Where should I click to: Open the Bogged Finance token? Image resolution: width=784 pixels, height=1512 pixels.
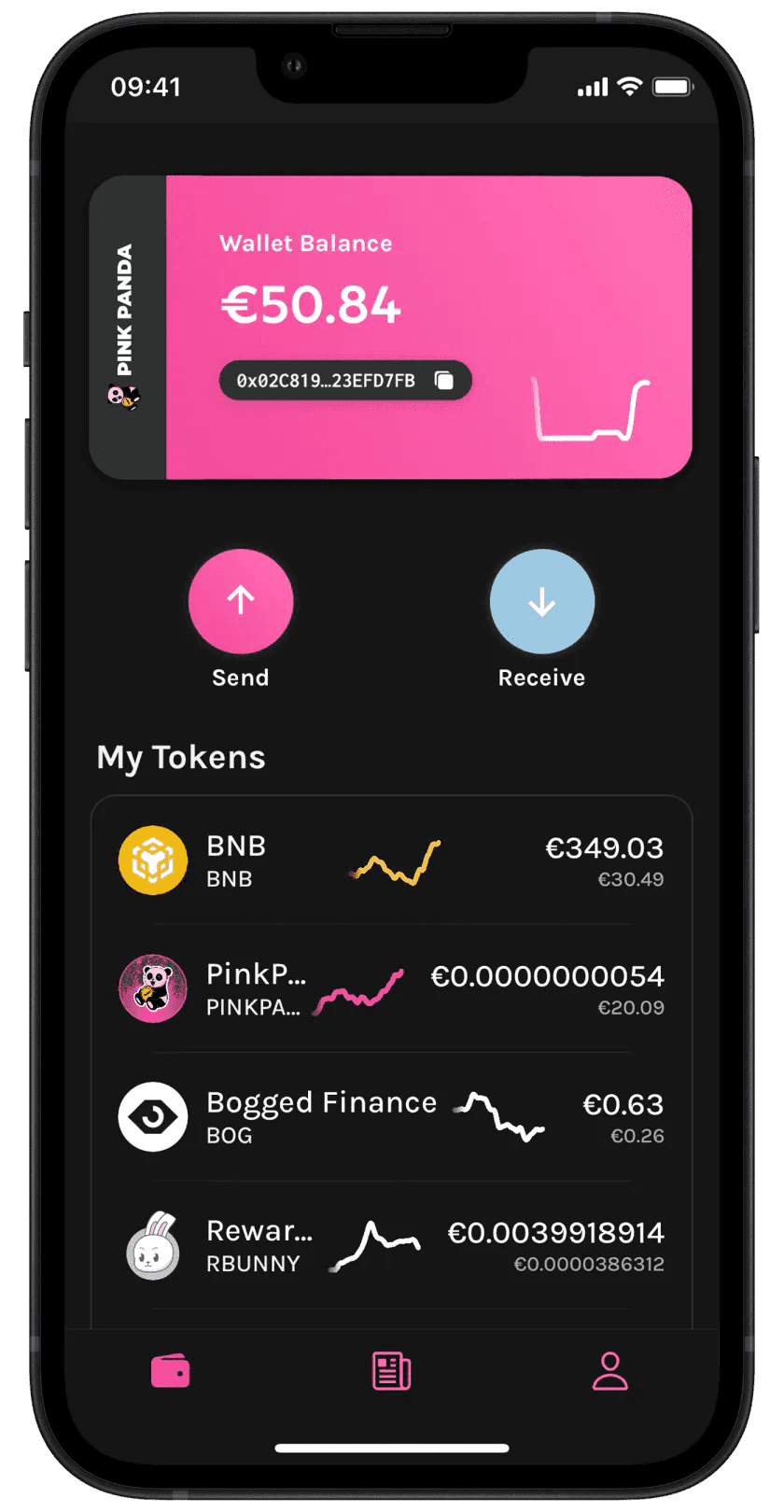(391, 1117)
